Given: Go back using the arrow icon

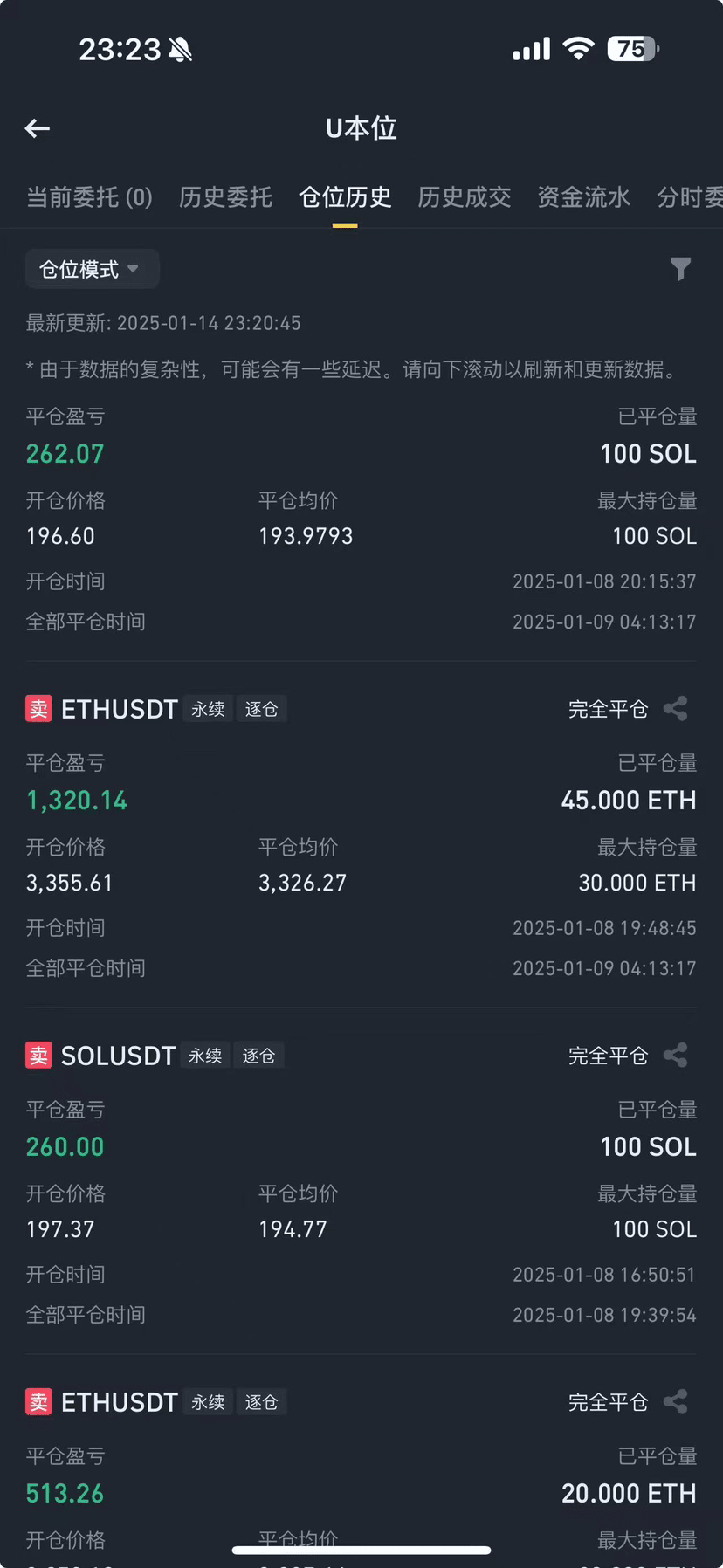Looking at the screenshot, I should point(38,129).
